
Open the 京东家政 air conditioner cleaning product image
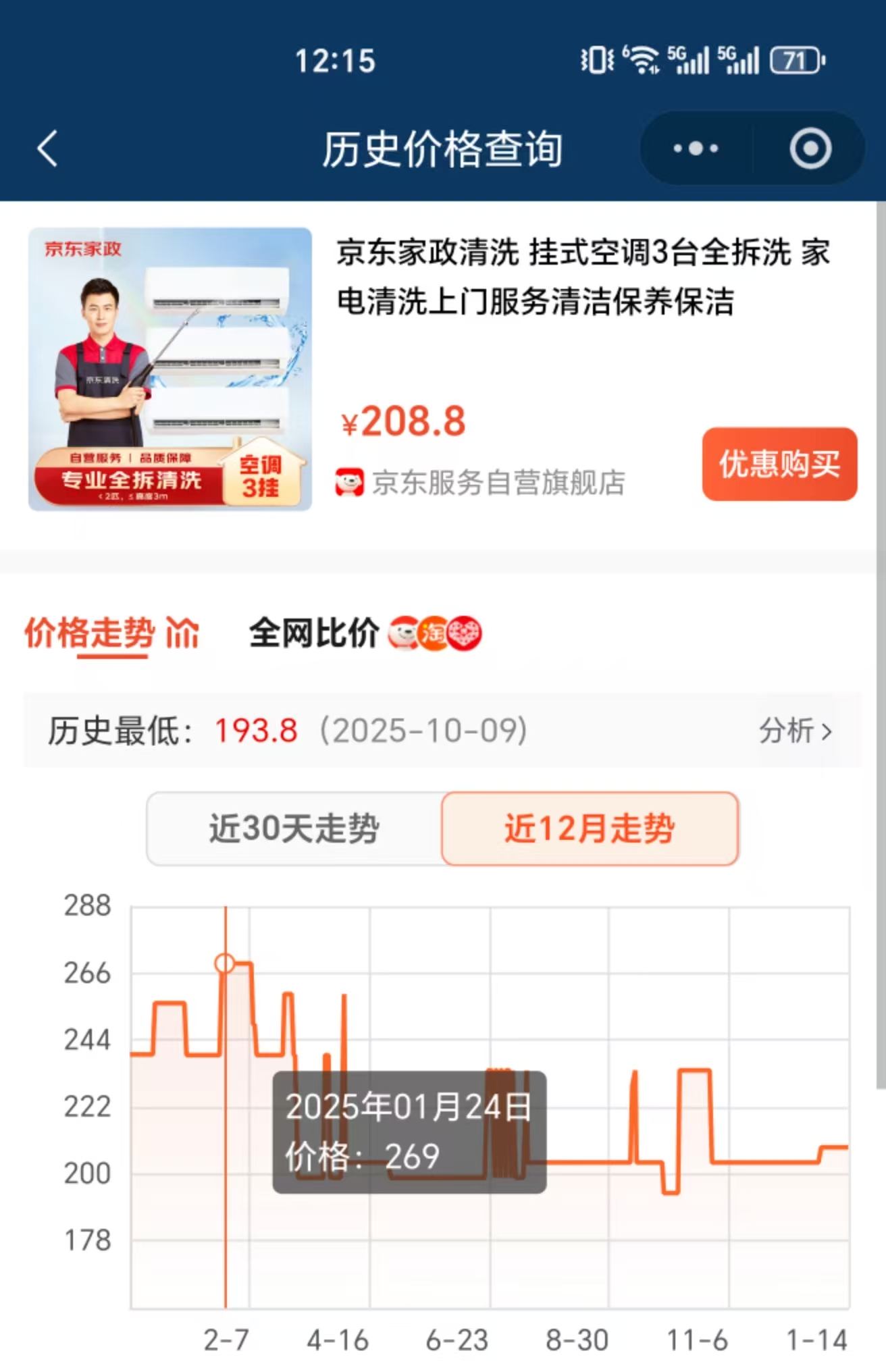(170, 369)
